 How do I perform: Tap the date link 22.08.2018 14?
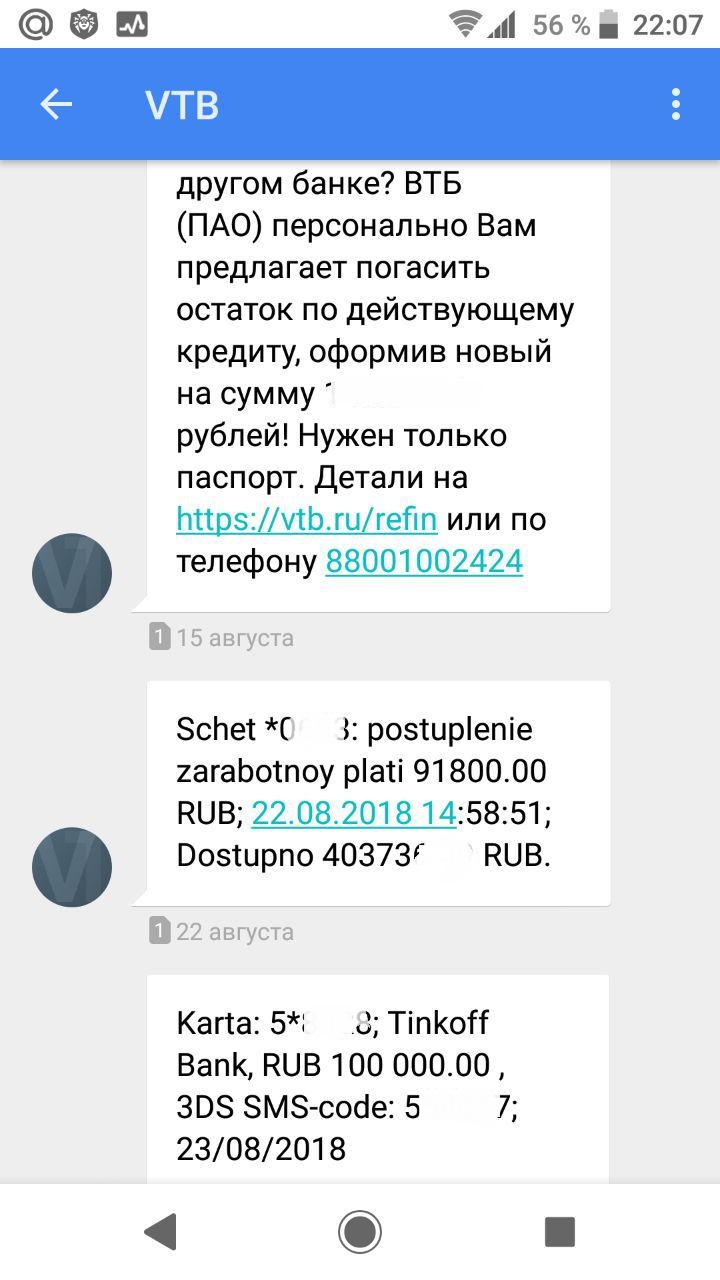click(354, 813)
